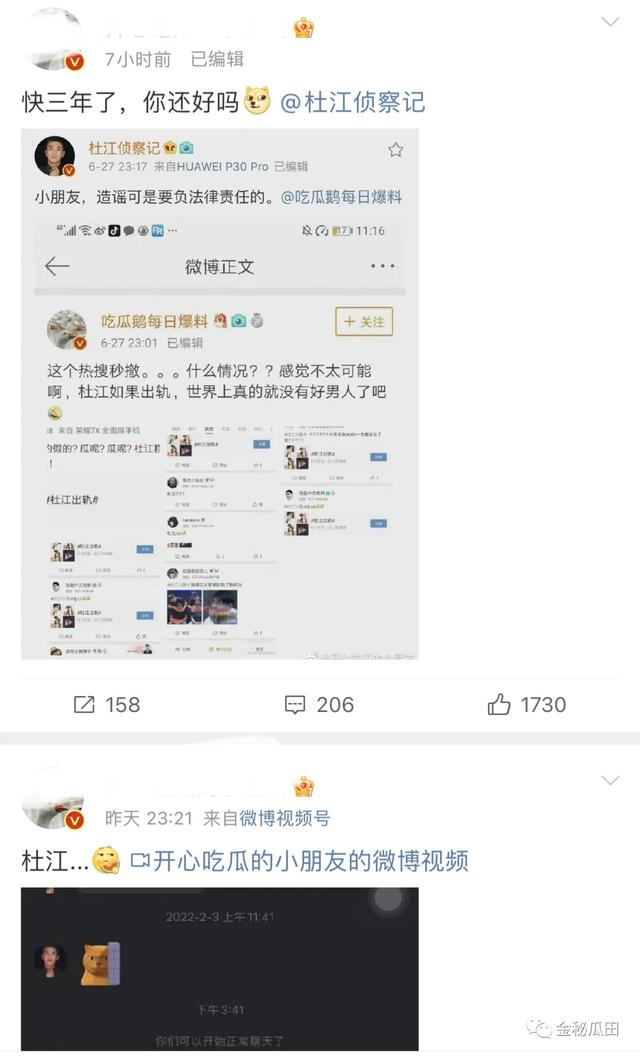Expand the dropdown arrow on the first post
The image size is (640, 1057).
pyautogui.click(x=610, y=22)
